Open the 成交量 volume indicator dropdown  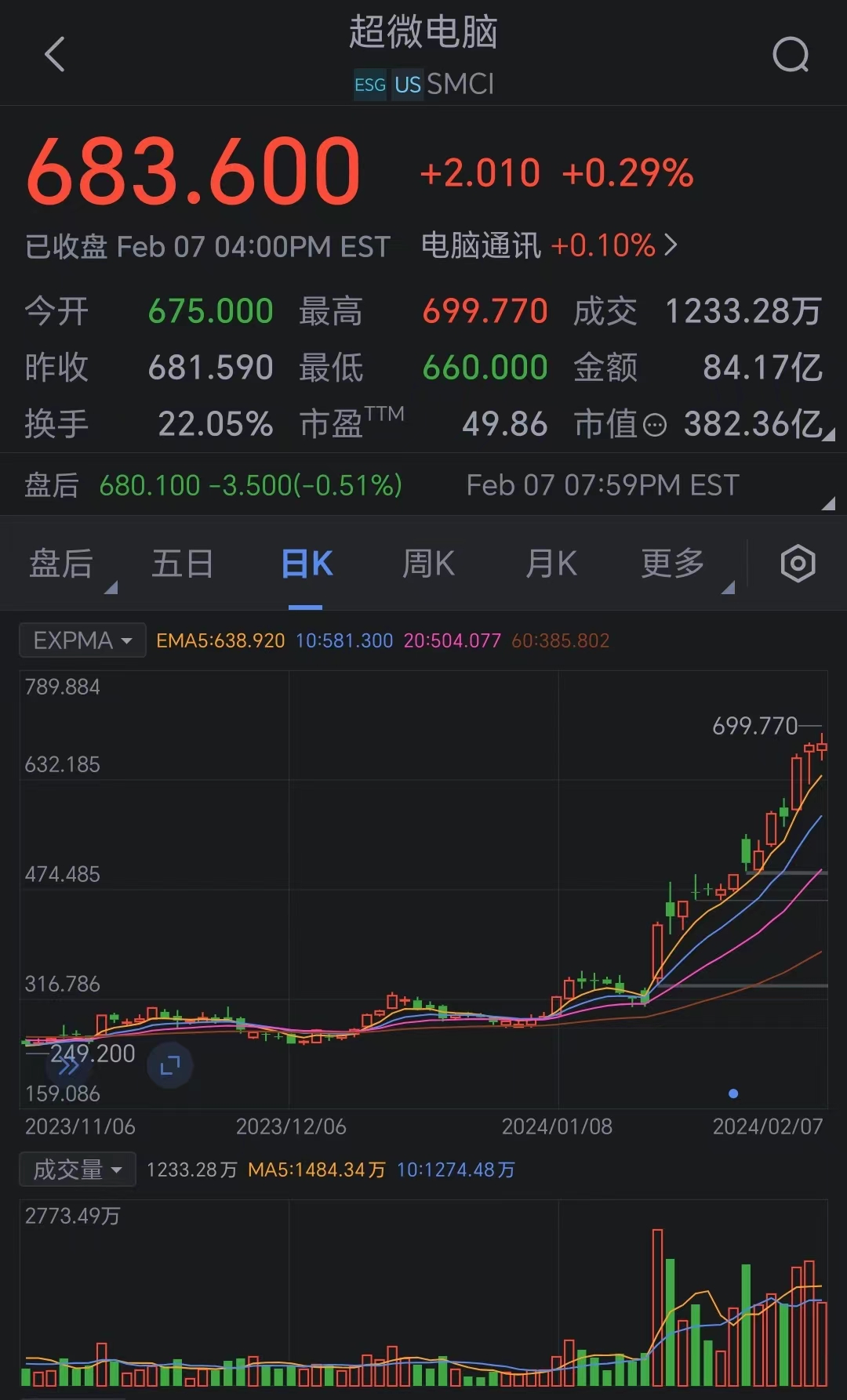pos(76,1169)
